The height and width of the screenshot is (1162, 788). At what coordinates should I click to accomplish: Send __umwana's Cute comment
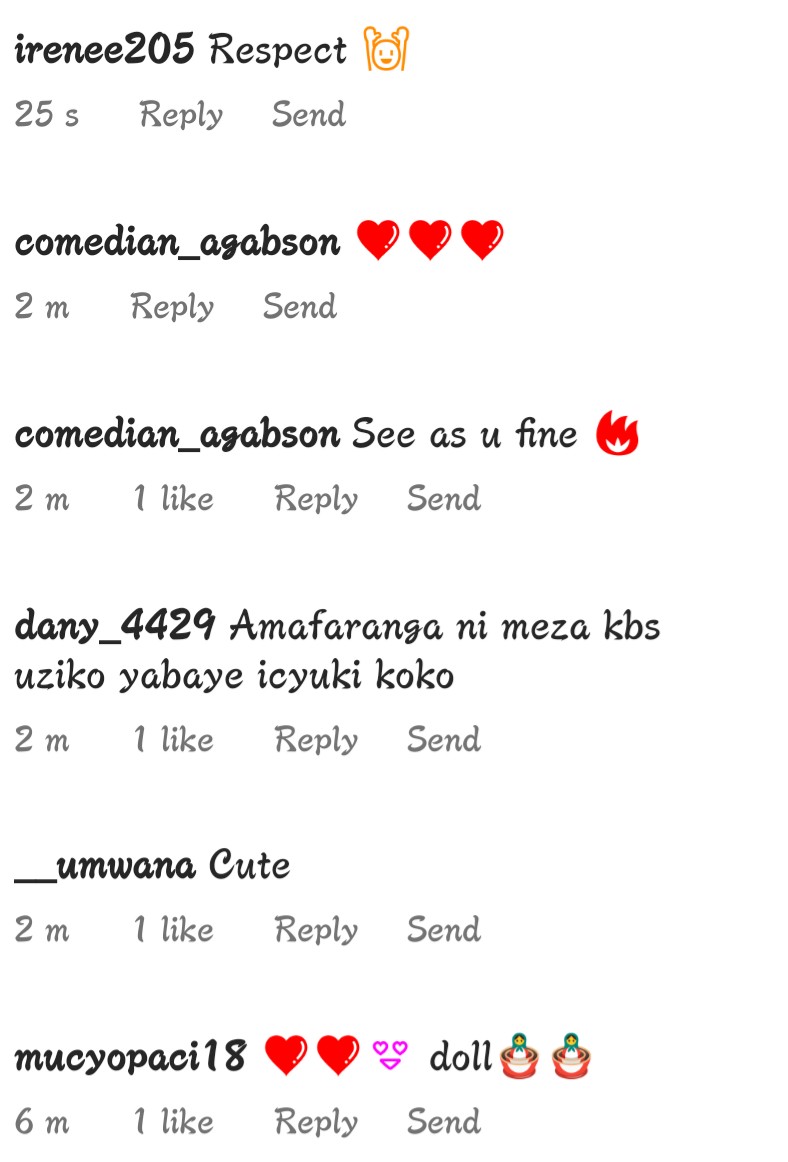pos(443,930)
